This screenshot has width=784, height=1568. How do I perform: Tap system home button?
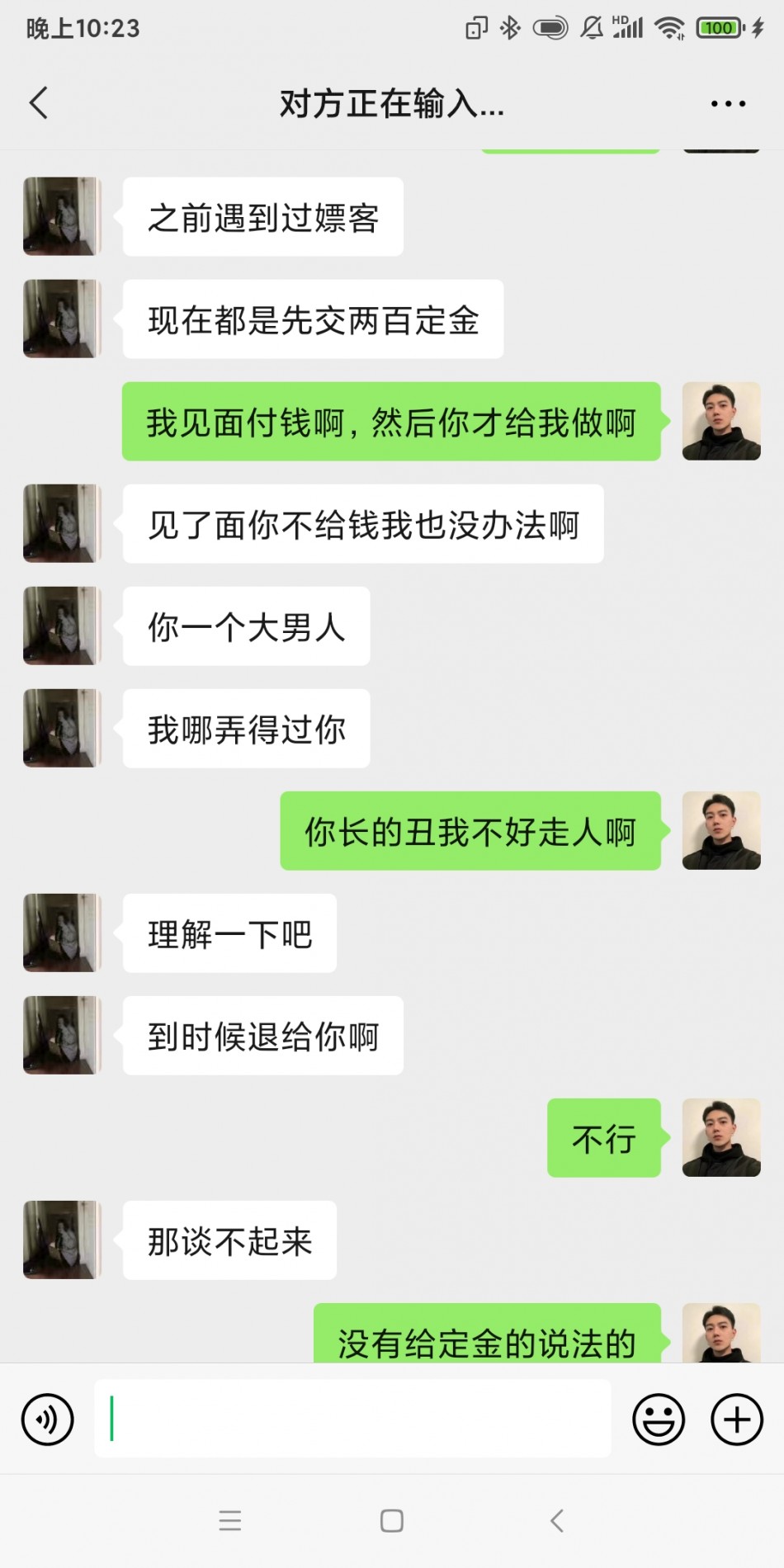click(392, 1521)
